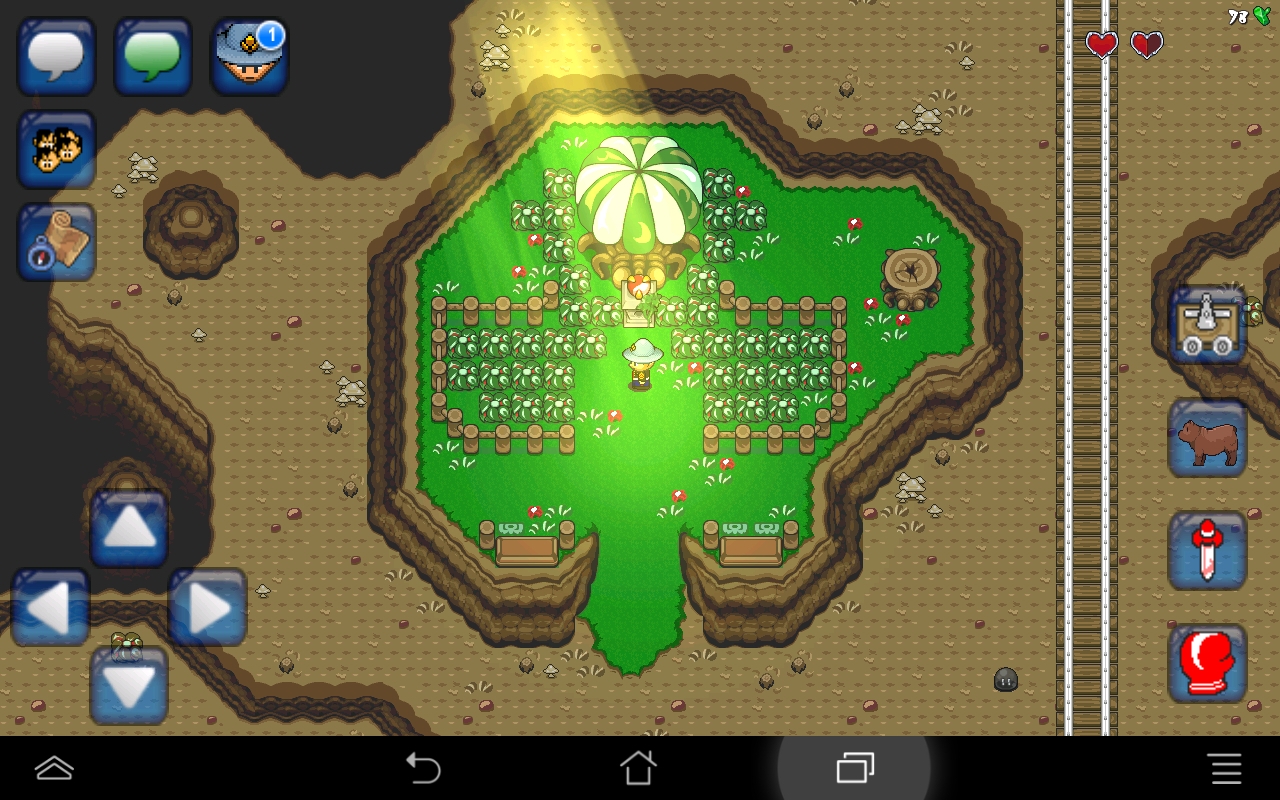Use the red sword attack button

(x=1208, y=551)
